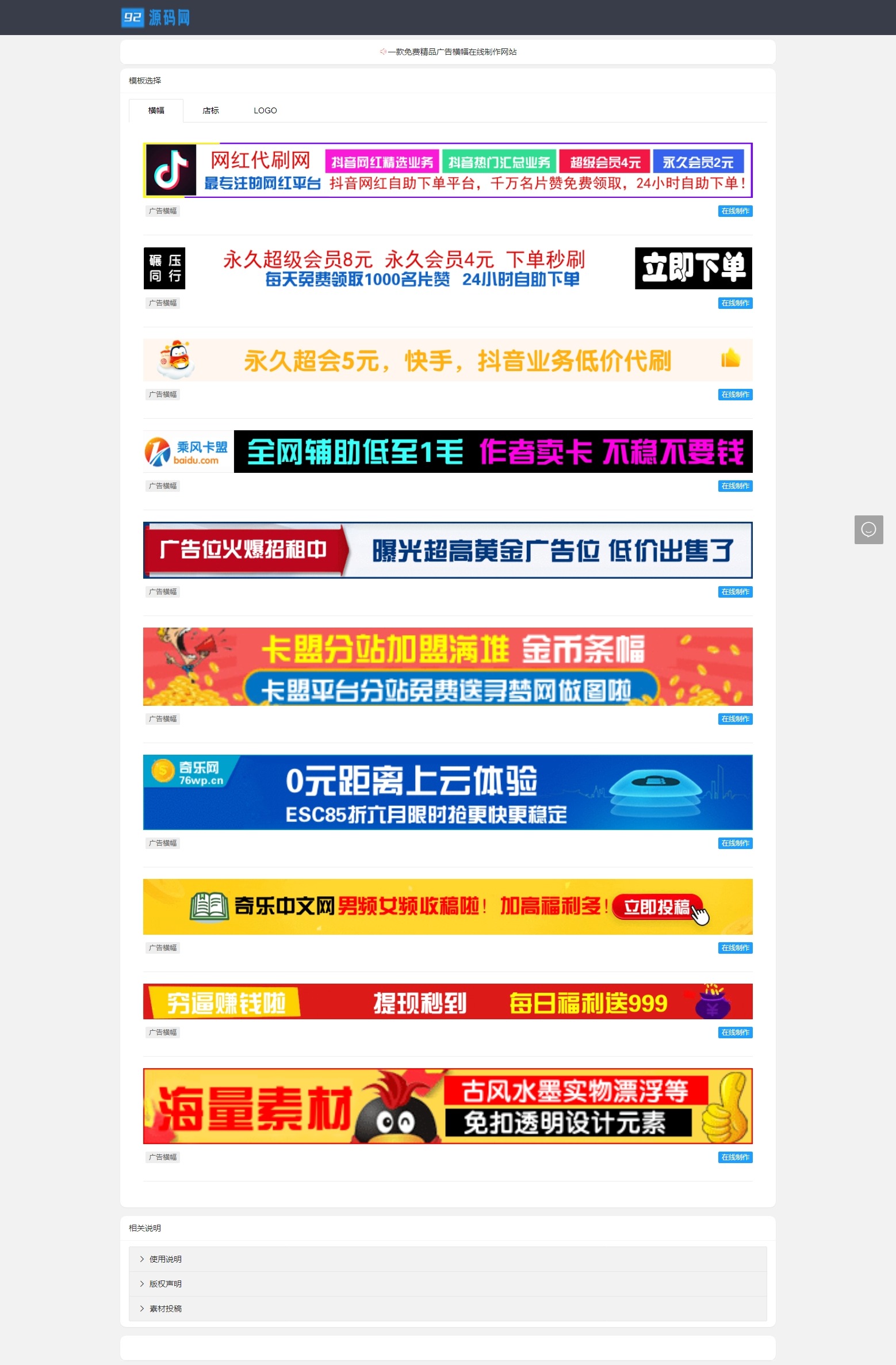Expand the 使用说明 section
This screenshot has height=1365, width=896.
[x=166, y=1259]
